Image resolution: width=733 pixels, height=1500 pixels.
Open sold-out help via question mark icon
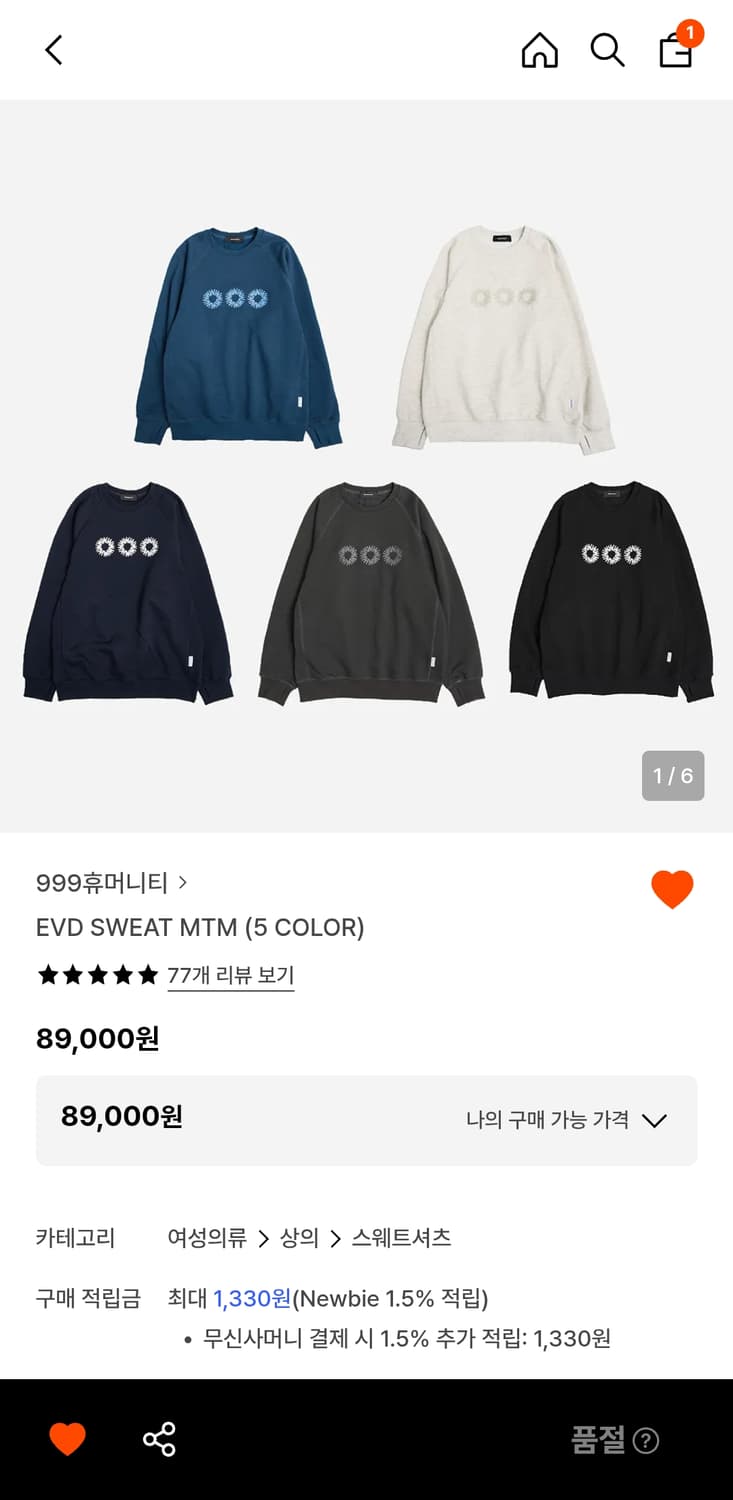click(647, 1440)
